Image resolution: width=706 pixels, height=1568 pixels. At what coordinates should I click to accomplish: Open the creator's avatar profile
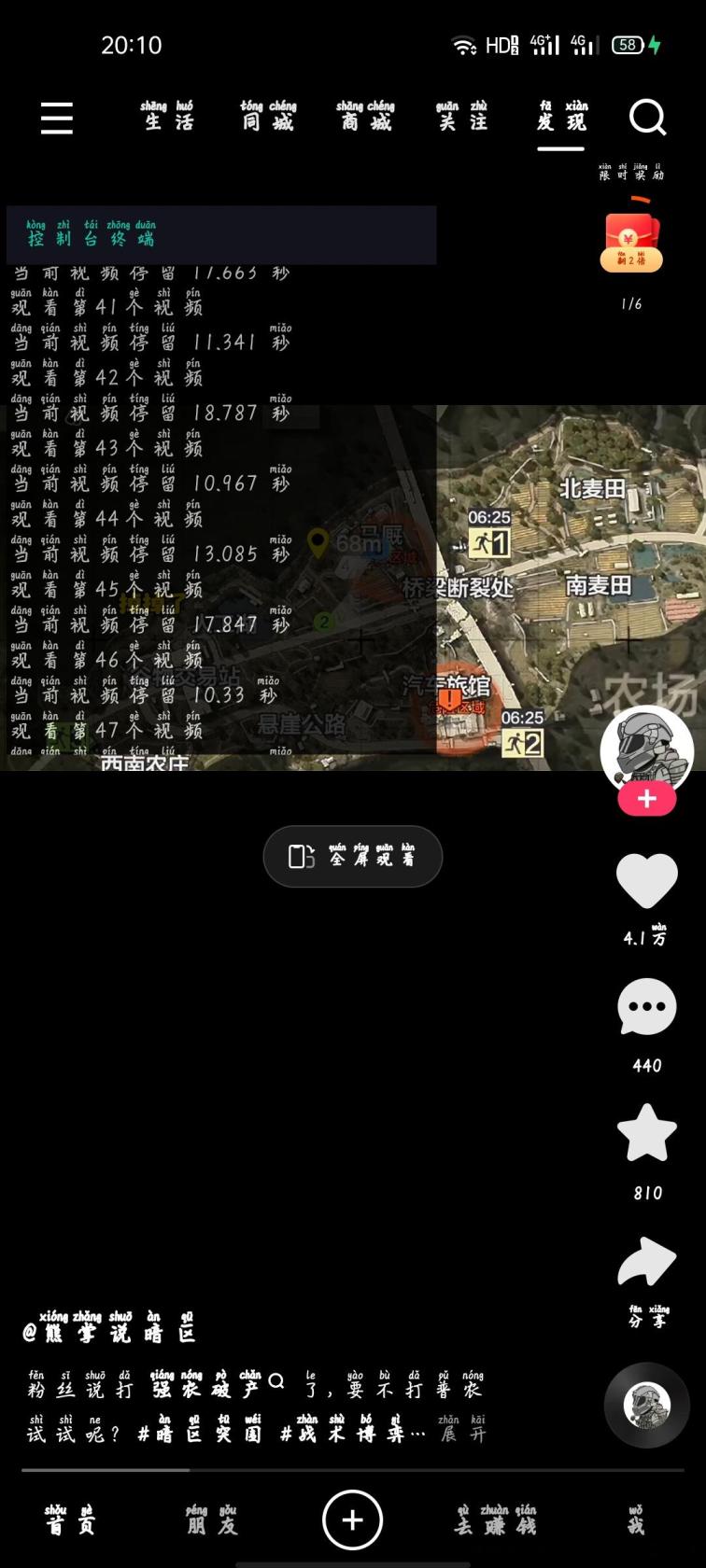646,749
